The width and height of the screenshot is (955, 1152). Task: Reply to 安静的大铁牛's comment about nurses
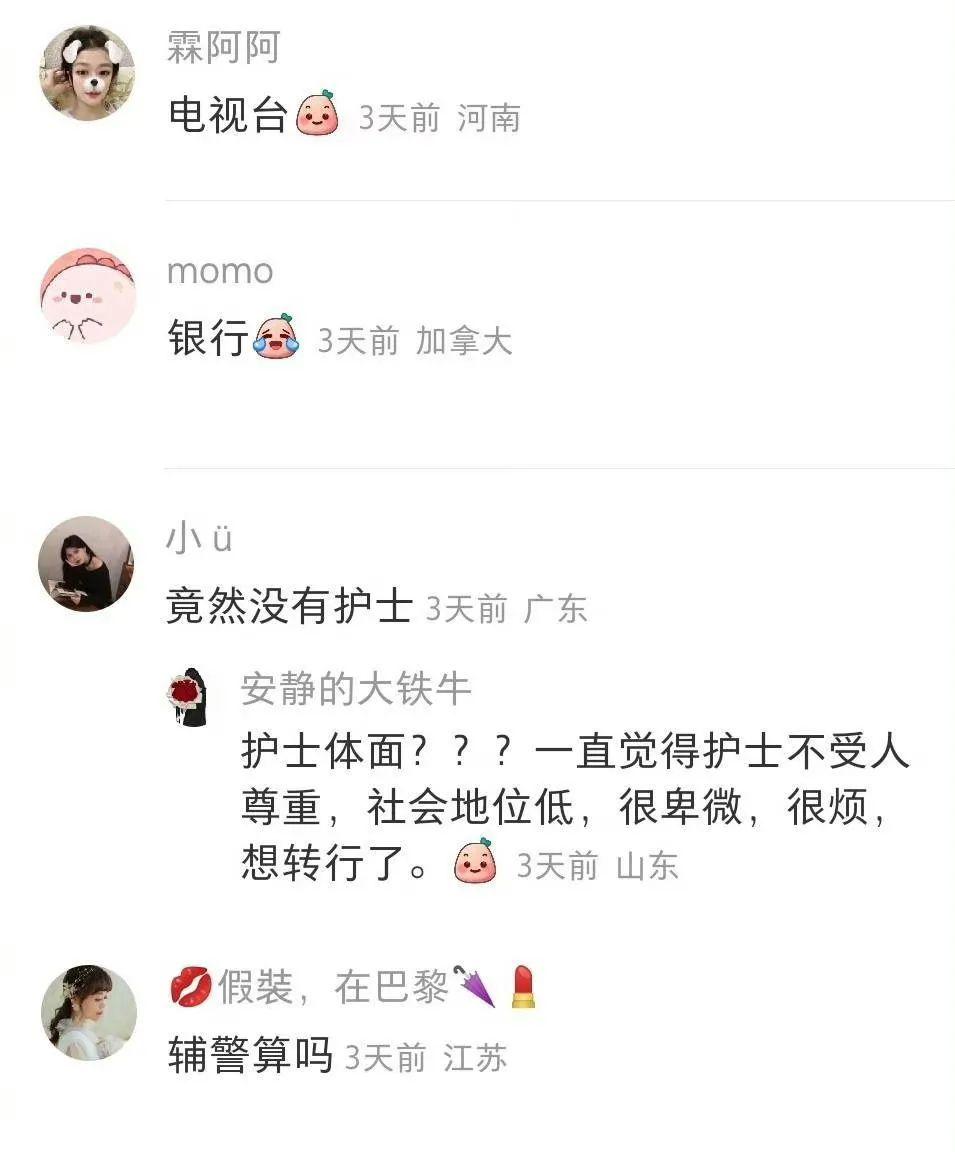click(x=574, y=807)
